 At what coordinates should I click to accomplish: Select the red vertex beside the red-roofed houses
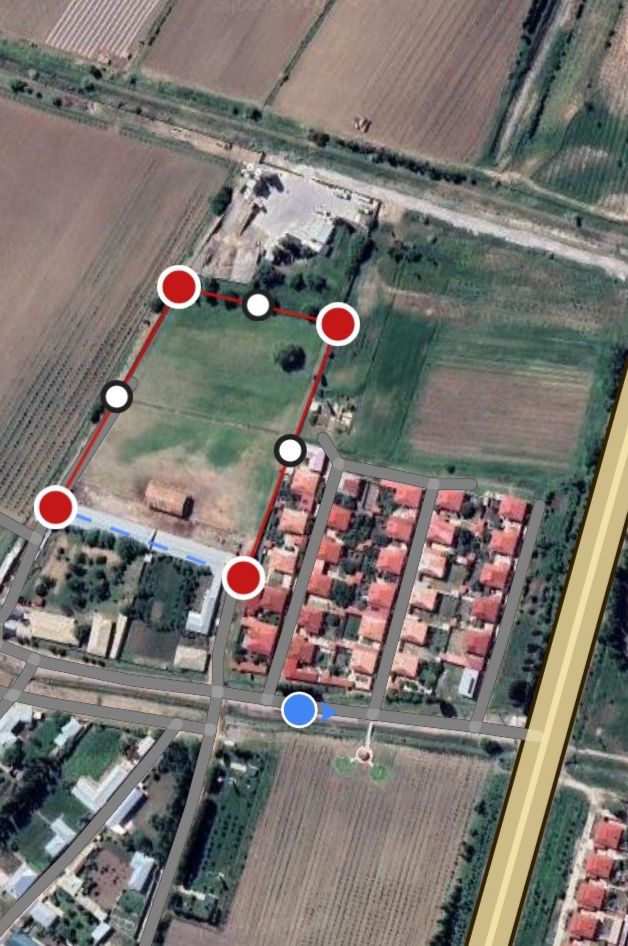(243, 577)
